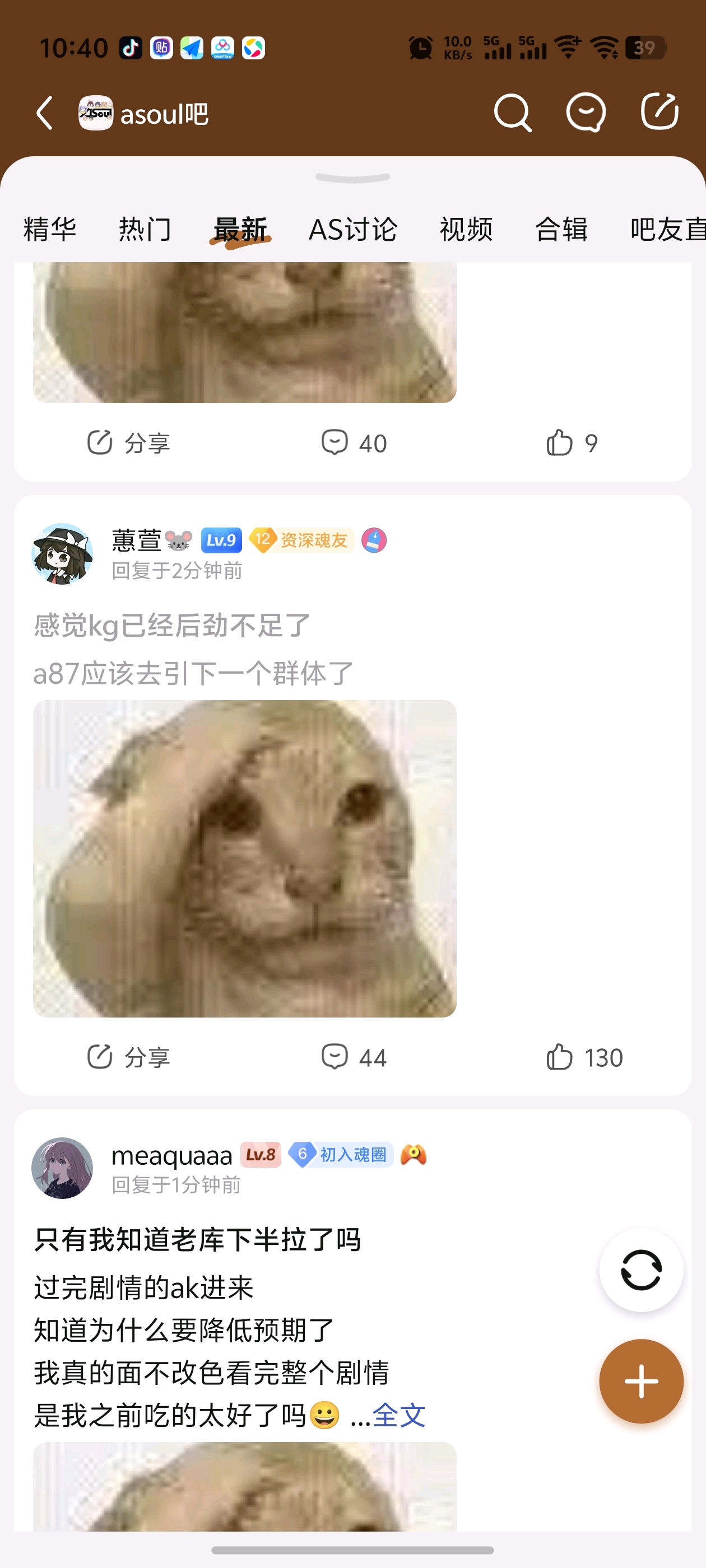Like 蕙萱's post with 130 likes
The width and height of the screenshot is (706, 1568).
pos(584,1057)
